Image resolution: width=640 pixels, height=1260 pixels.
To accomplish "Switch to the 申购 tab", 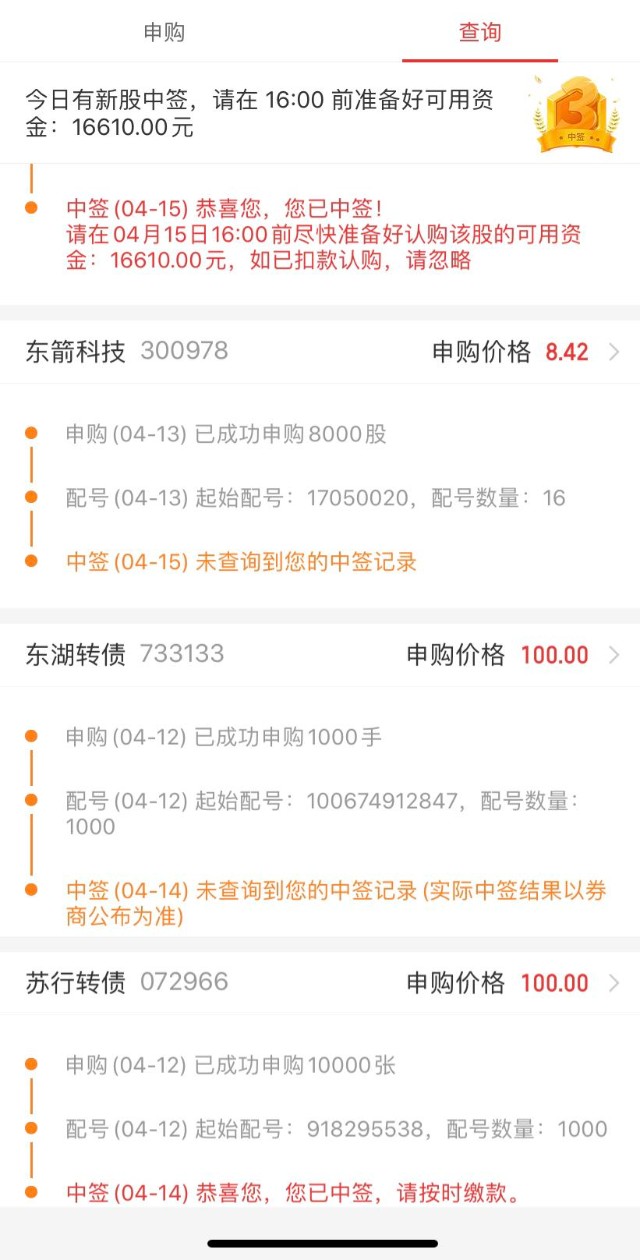I will pyautogui.click(x=164, y=32).
